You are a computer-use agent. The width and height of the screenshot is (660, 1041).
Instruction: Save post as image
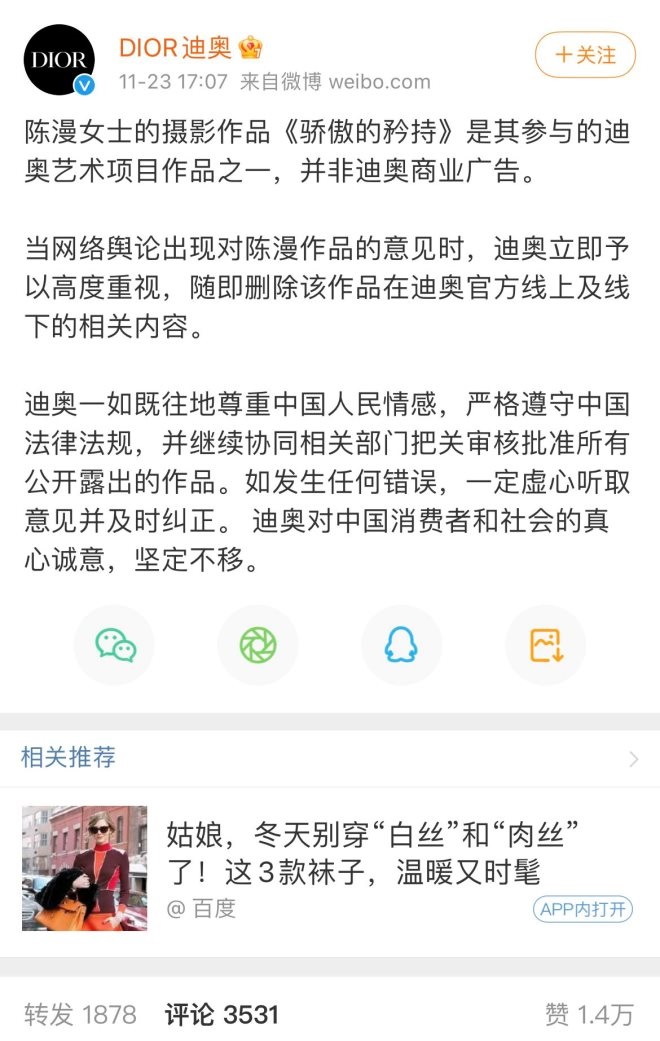click(545, 645)
